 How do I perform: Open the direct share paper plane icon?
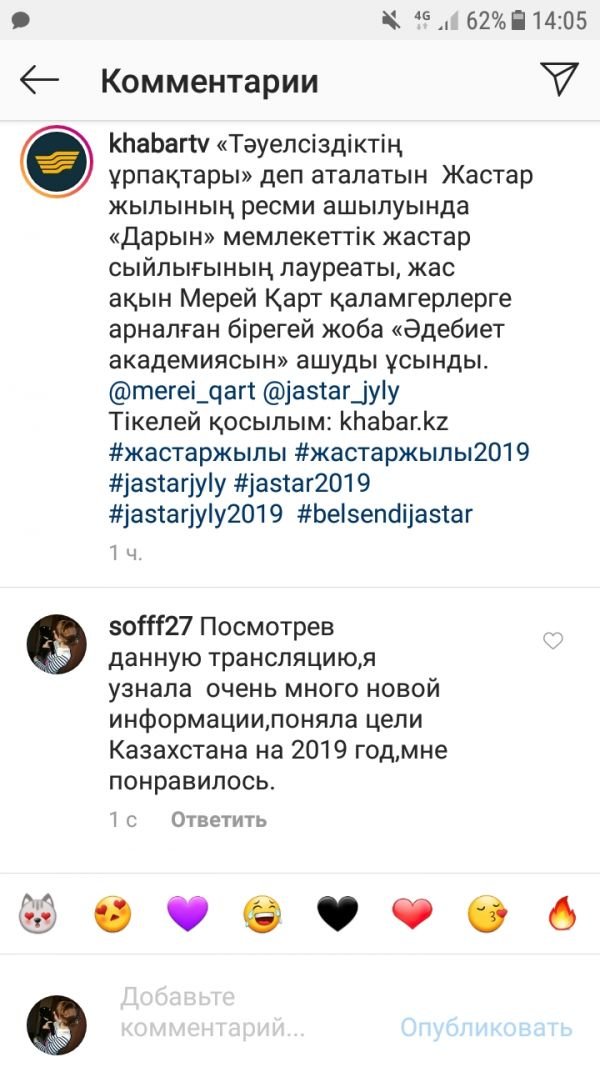point(559,80)
